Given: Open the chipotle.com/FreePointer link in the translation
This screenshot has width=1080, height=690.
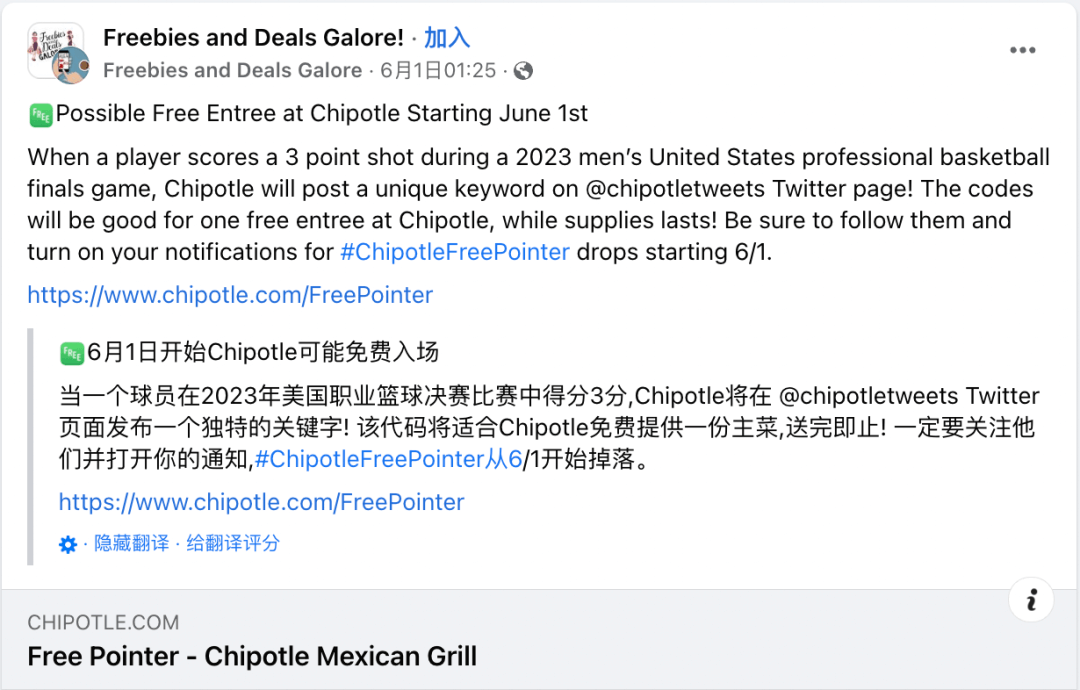Looking at the screenshot, I should [261, 501].
